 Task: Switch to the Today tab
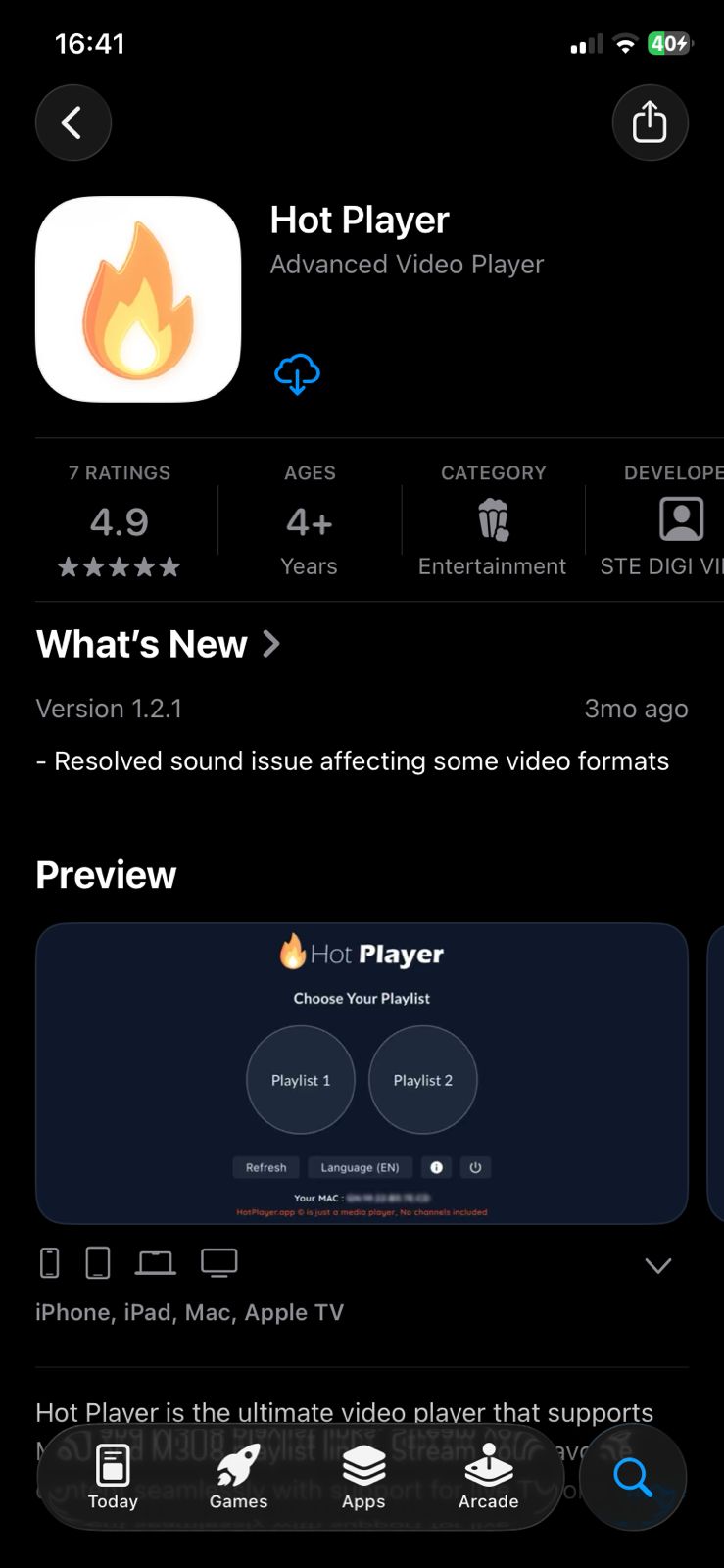pos(113,1477)
